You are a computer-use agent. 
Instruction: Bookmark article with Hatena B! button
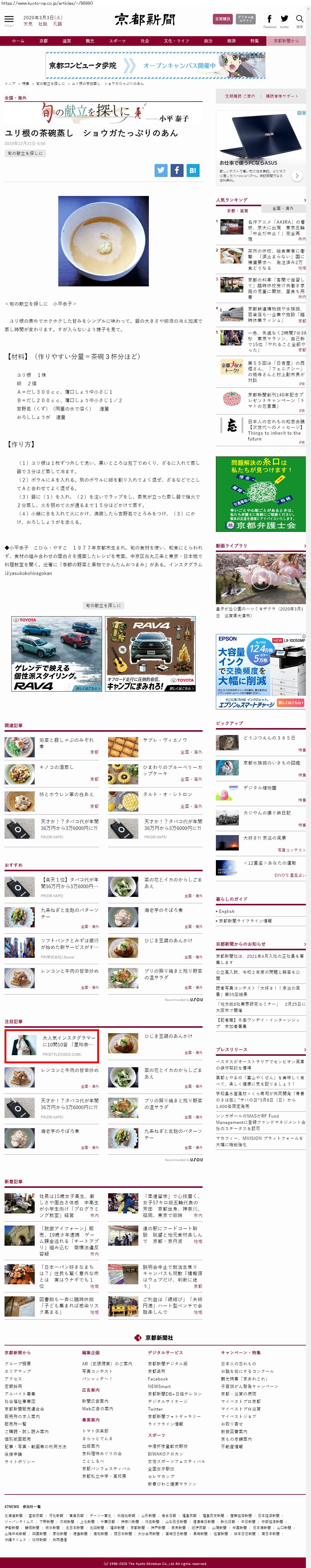click(193, 170)
